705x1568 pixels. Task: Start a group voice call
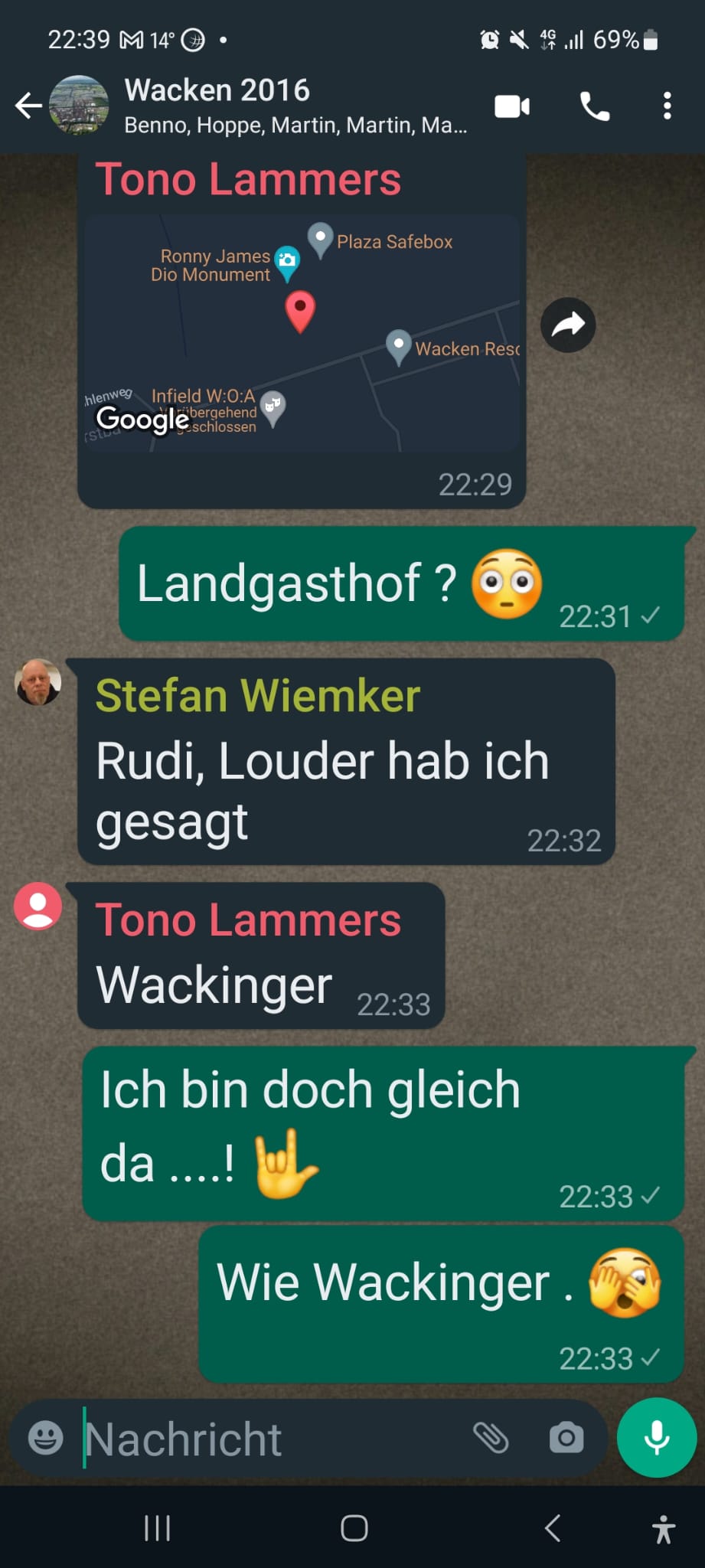(x=595, y=106)
